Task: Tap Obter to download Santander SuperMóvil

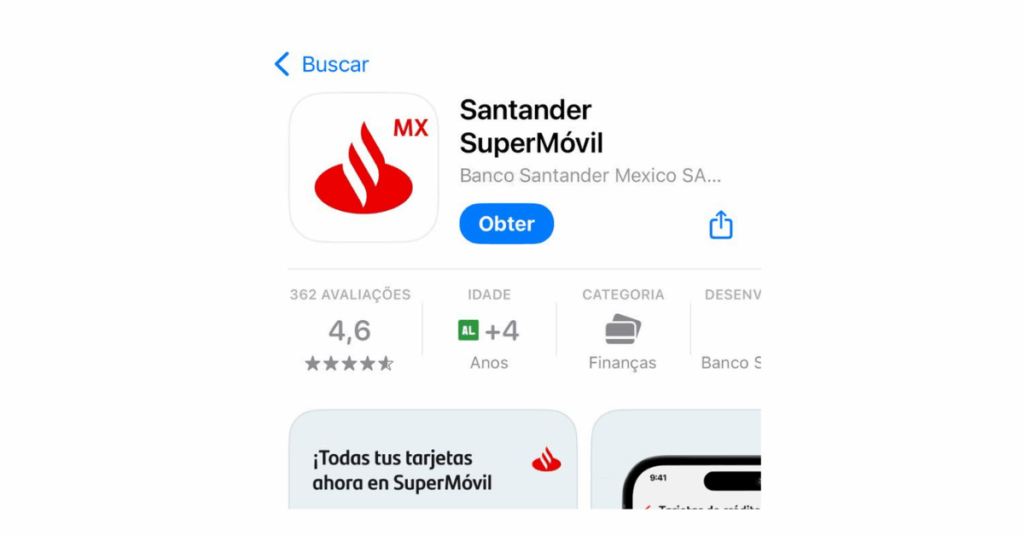Action: tap(506, 224)
